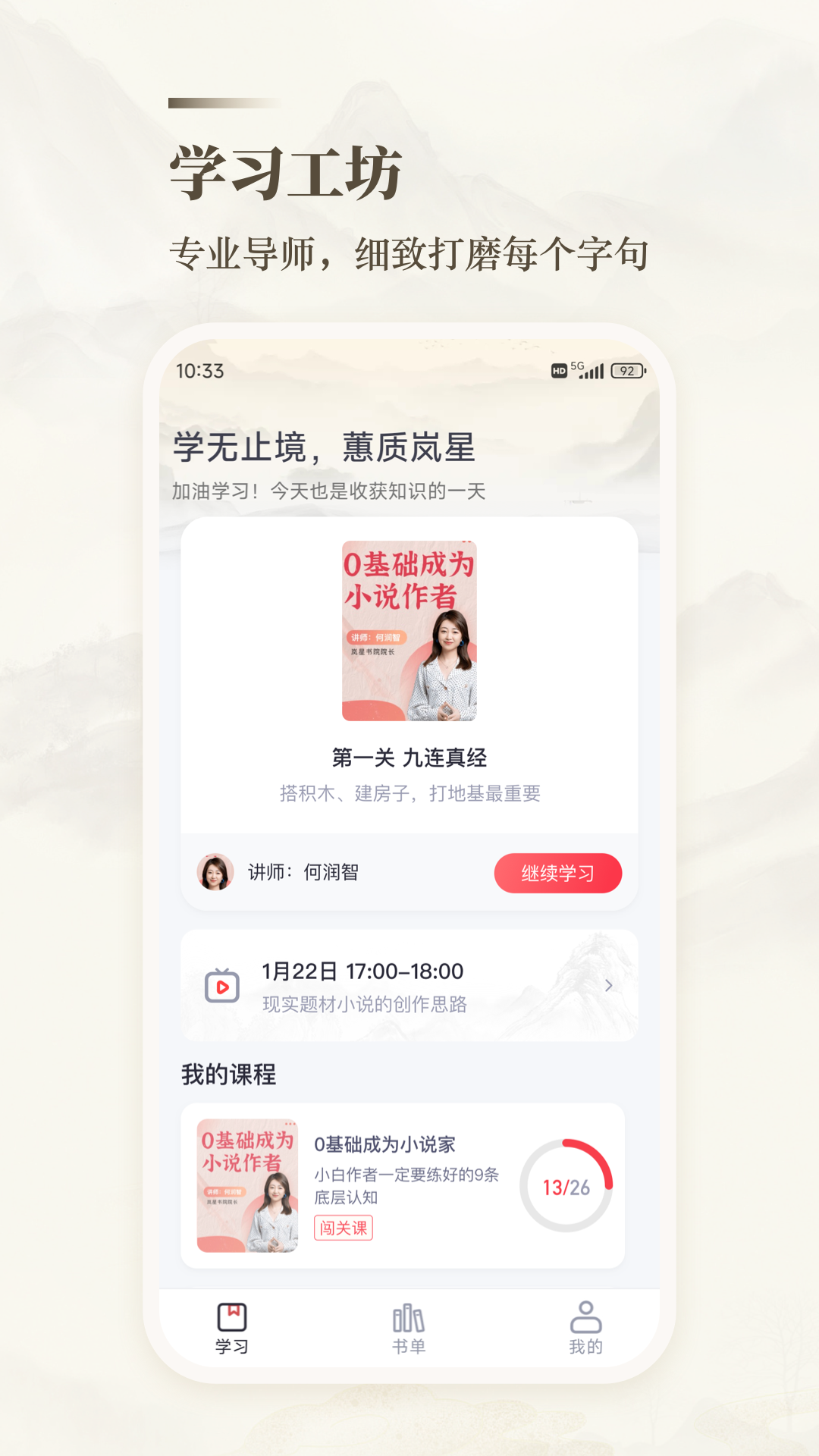Open details of 现实题材小说的创作思路 livestream card
This screenshot has width=819, height=1456.
click(x=409, y=984)
